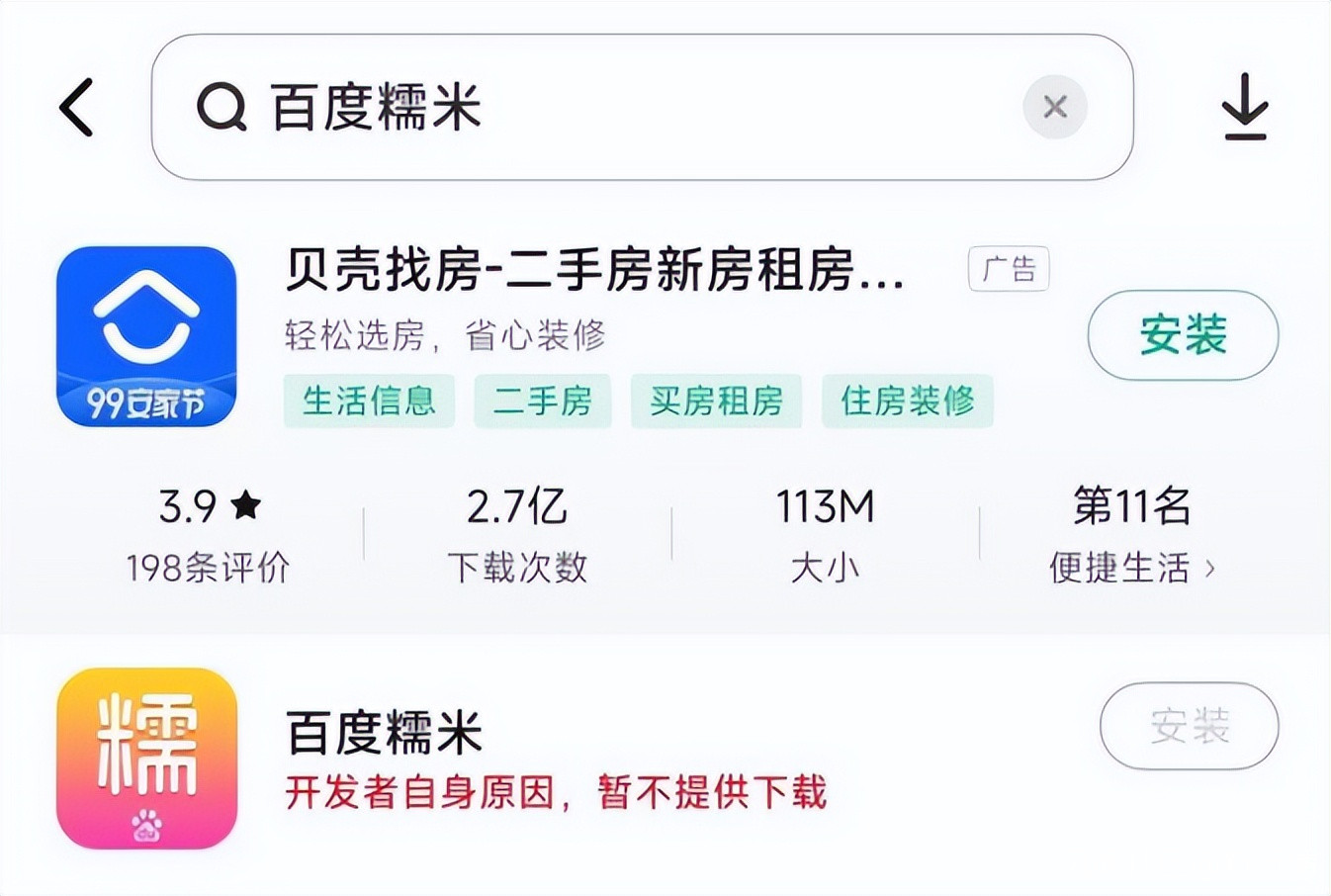1331x896 pixels.
Task: Select the 二手房 tag
Action: (x=542, y=401)
